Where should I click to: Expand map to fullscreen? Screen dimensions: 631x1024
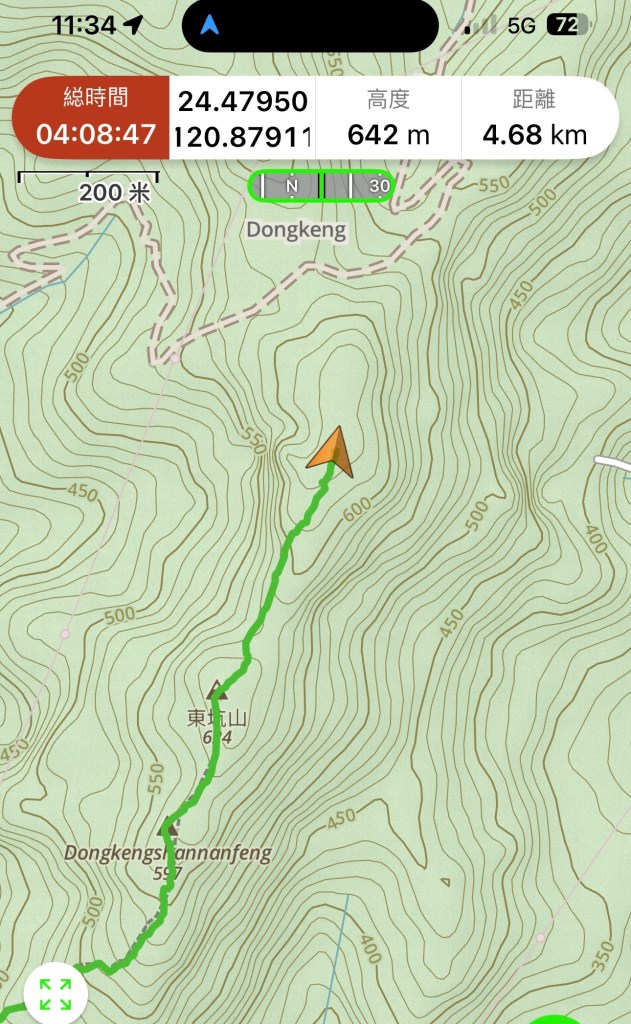[x=55, y=994]
